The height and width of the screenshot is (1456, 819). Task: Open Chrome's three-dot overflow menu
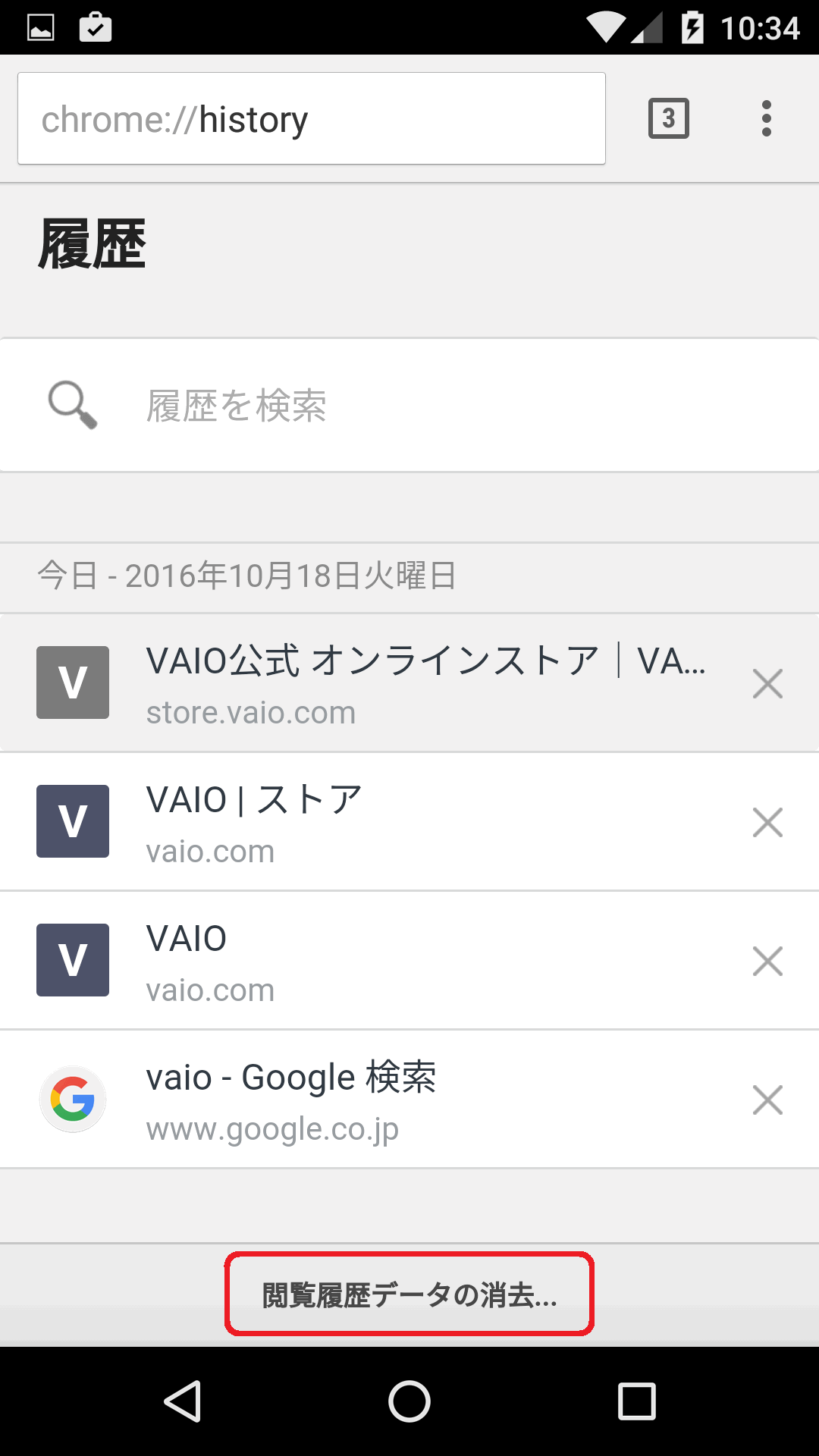tap(767, 118)
